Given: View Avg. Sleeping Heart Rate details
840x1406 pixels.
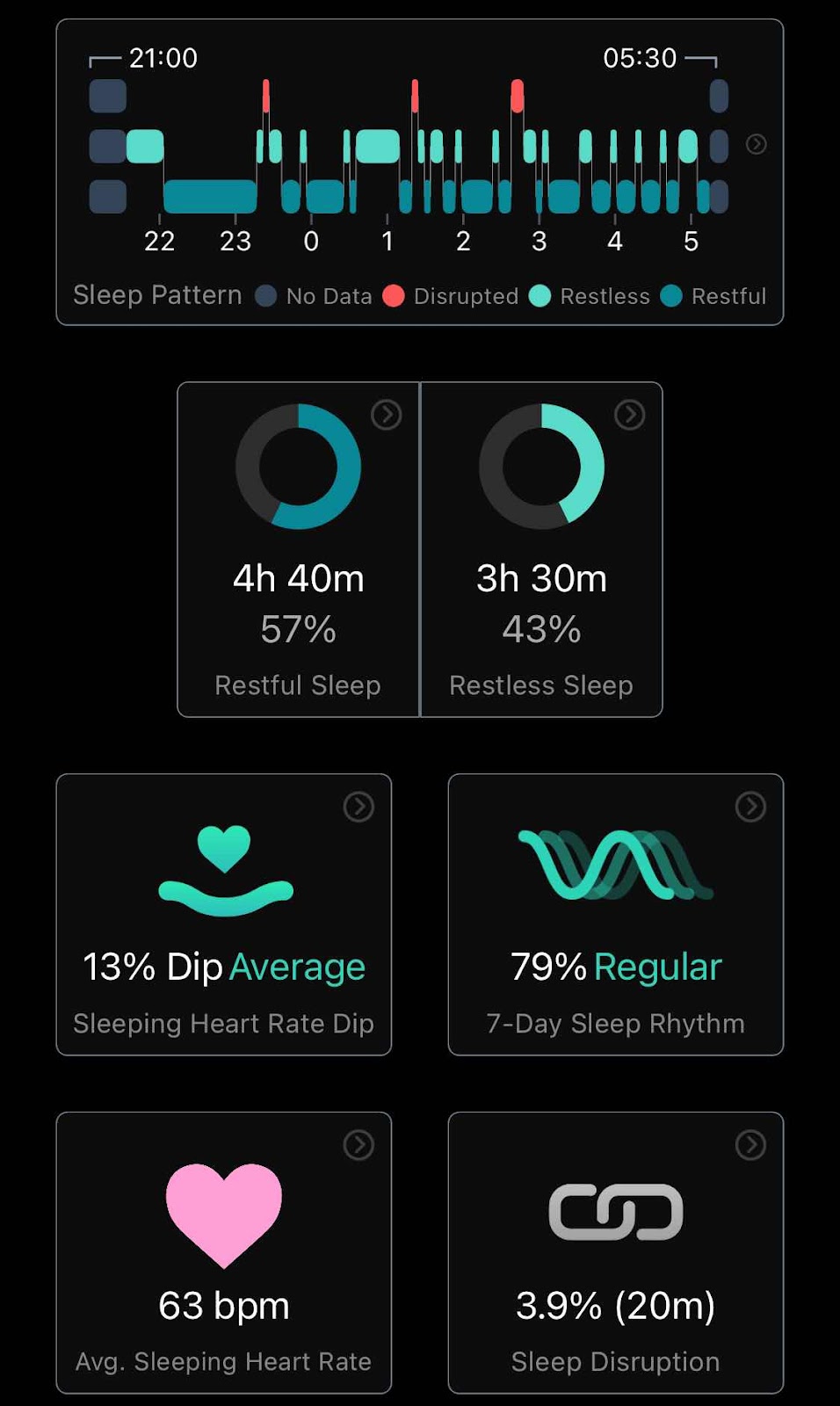Looking at the screenshot, I should pos(224,1252).
